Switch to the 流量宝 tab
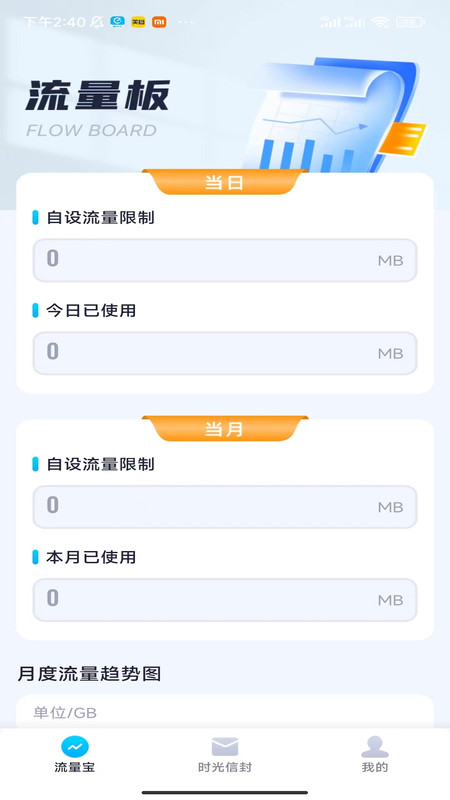450x800 pixels. (75, 755)
